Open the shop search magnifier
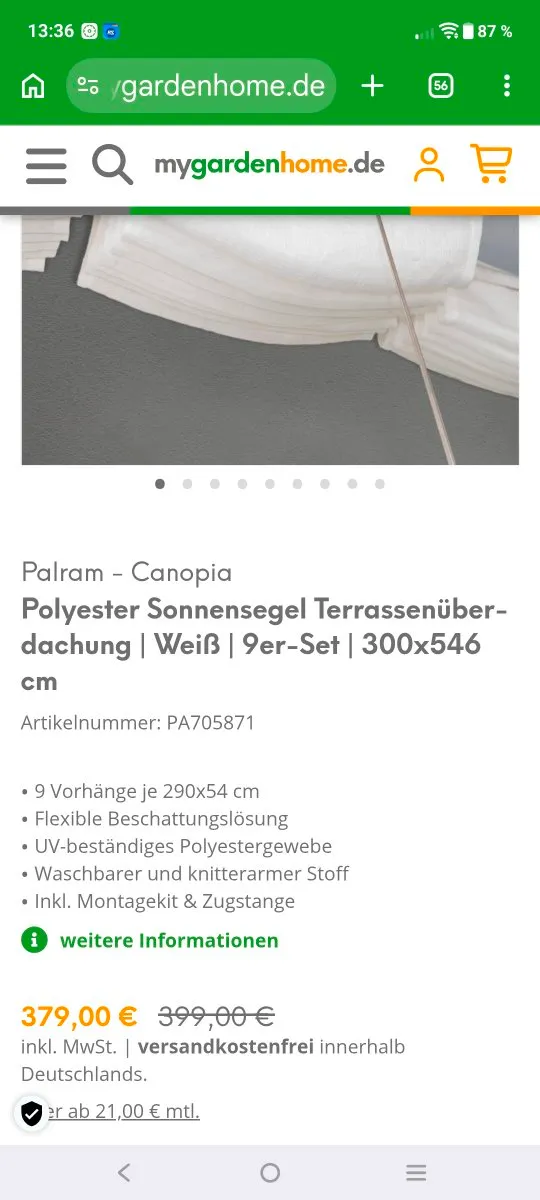 coord(112,165)
